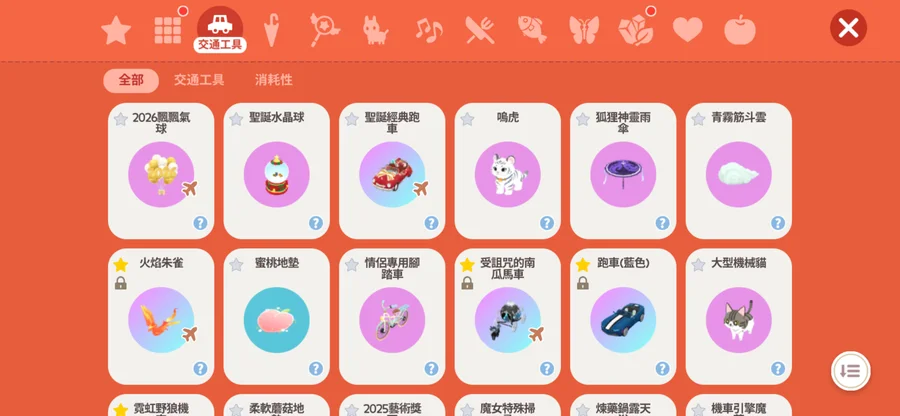View help for 青霧筋斗雲
This screenshot has height=416, width=900.
pos(778,223)
